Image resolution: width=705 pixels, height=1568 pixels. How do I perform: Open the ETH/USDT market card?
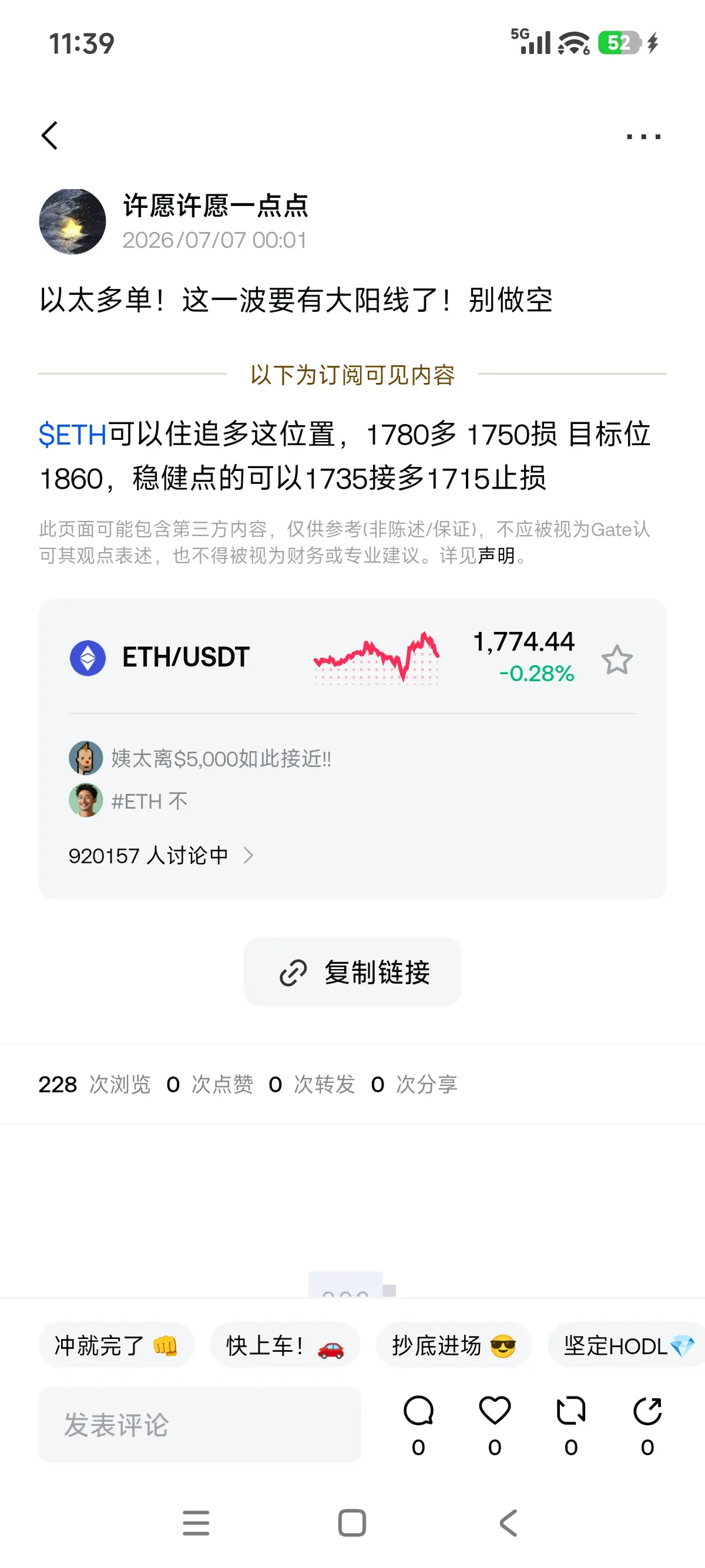coord(352,658)
